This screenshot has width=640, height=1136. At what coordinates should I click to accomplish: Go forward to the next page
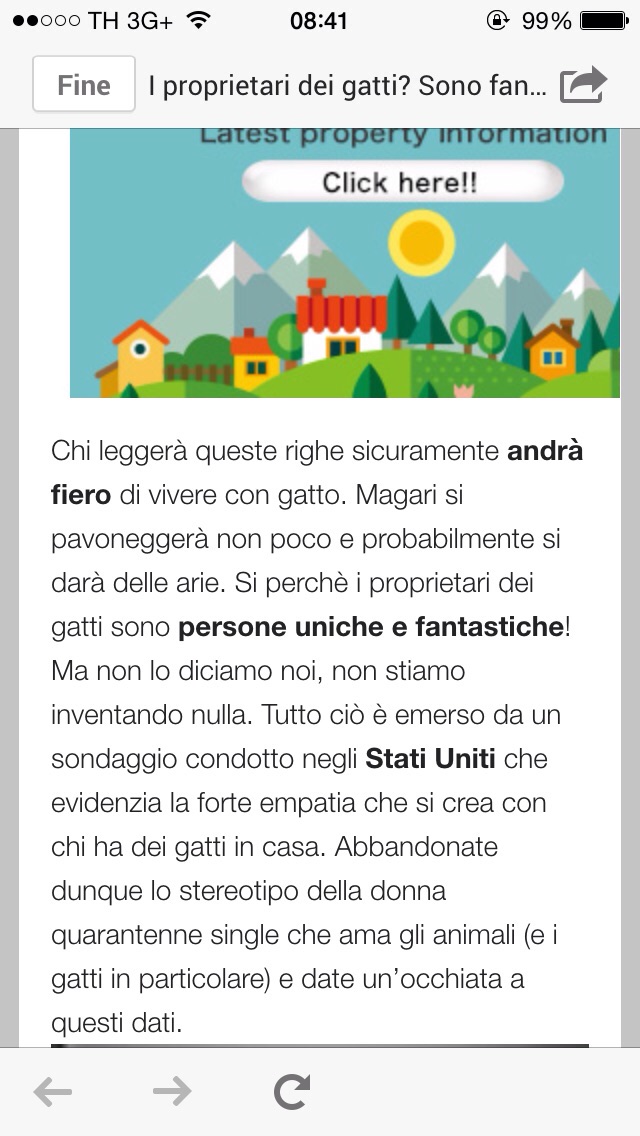click(172, 1092)
